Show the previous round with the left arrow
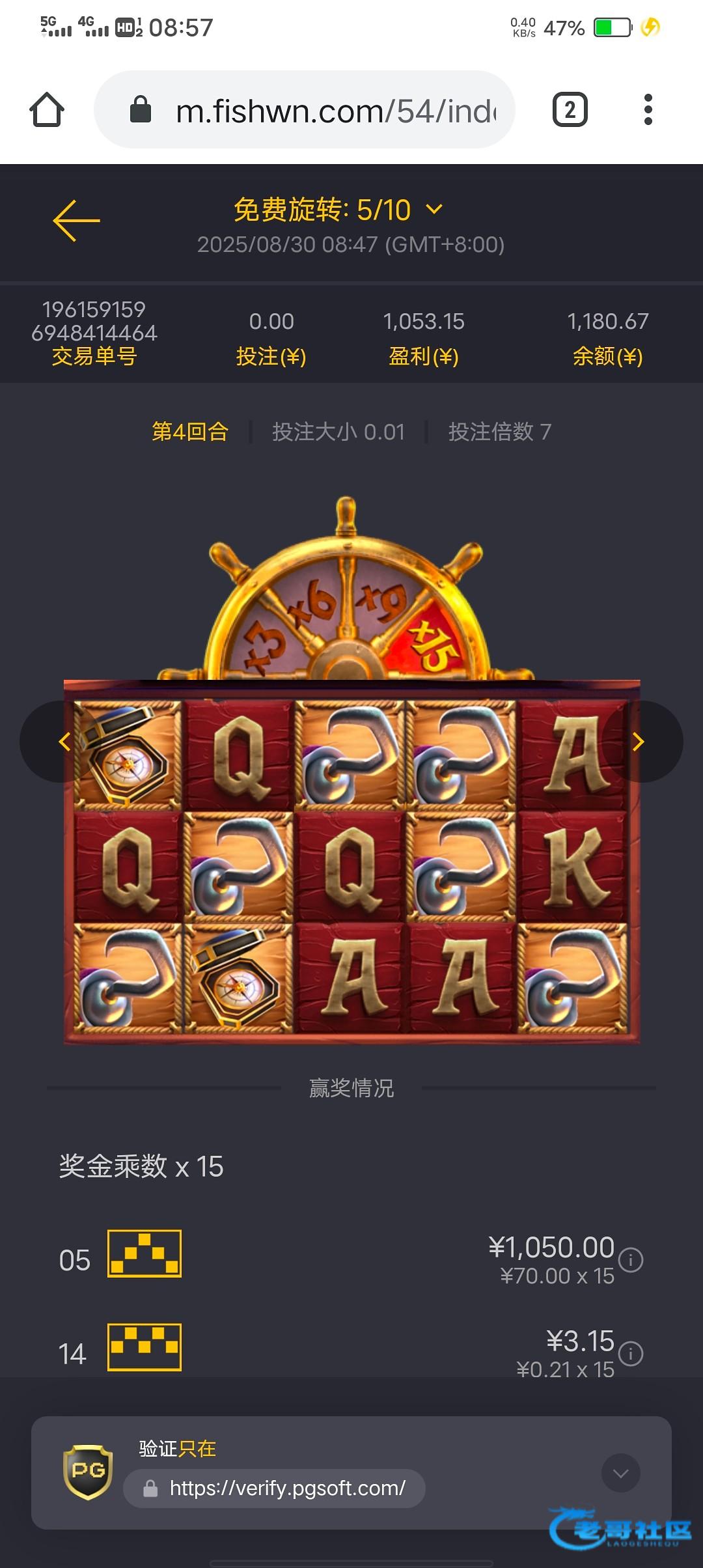The height and width of the screenshot is (1568, 703). [x=64, y=742]
